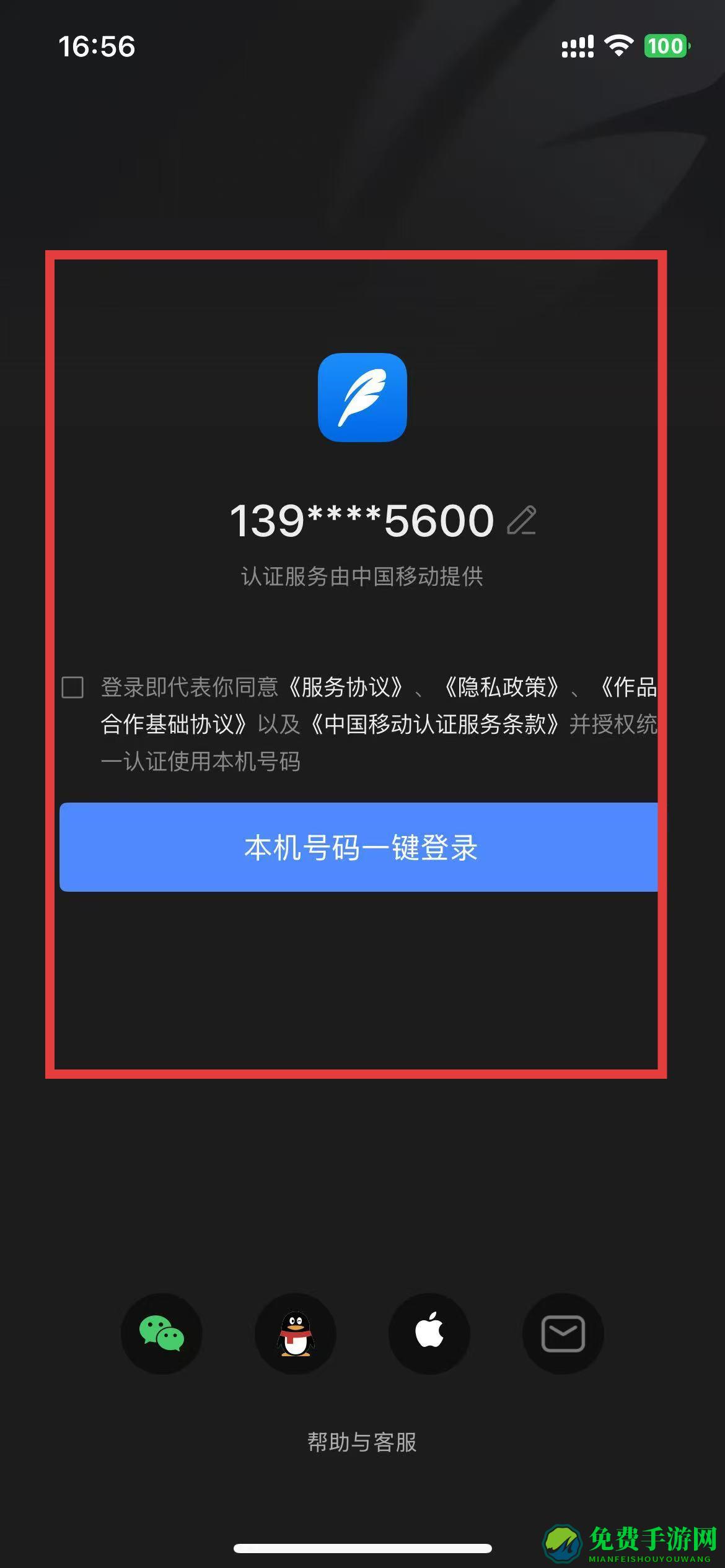Log in with WeChat
725x1568 pixels.
(162, 1333)
